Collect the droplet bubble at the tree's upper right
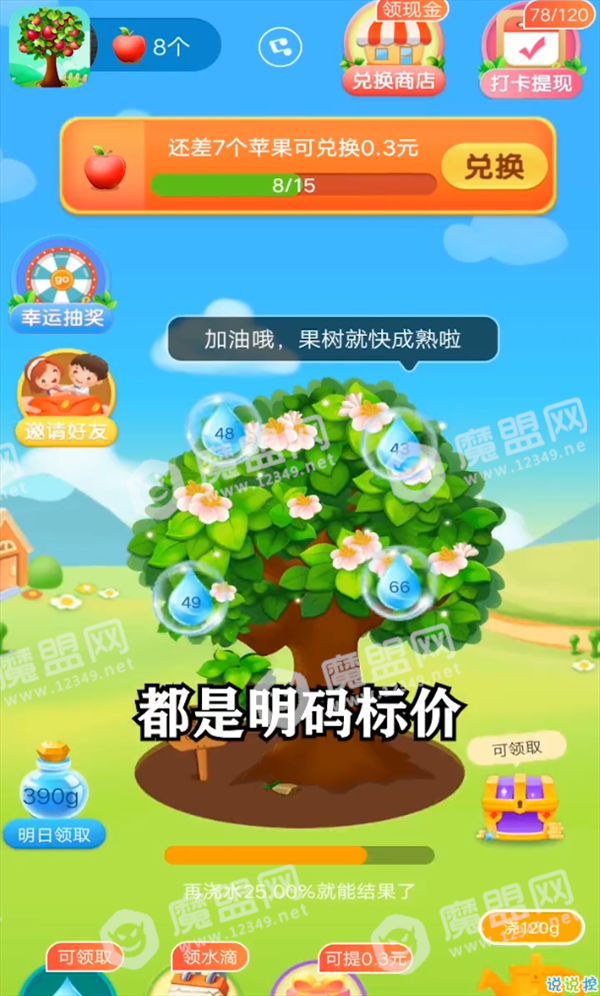This screenshot has height=996, width=600. tap(399, 445)
